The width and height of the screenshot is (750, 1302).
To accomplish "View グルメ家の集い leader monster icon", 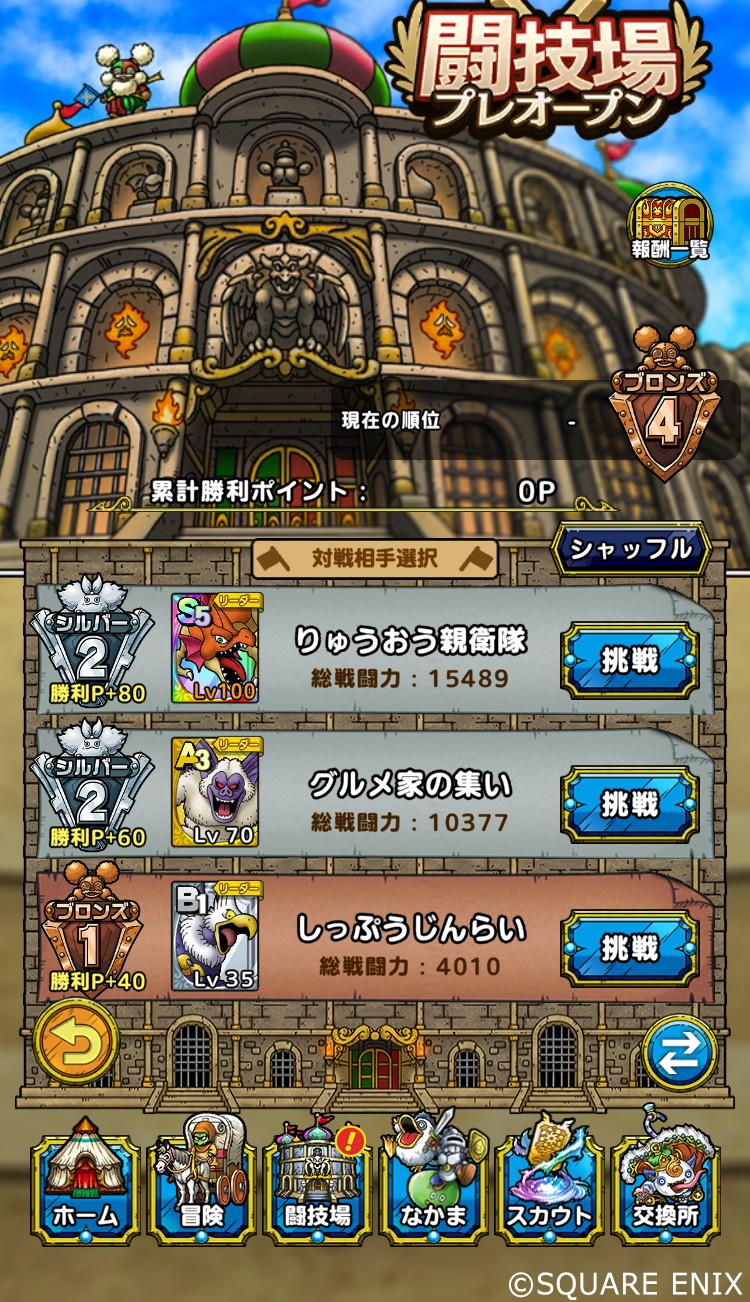I will click(x=215, y=792).
